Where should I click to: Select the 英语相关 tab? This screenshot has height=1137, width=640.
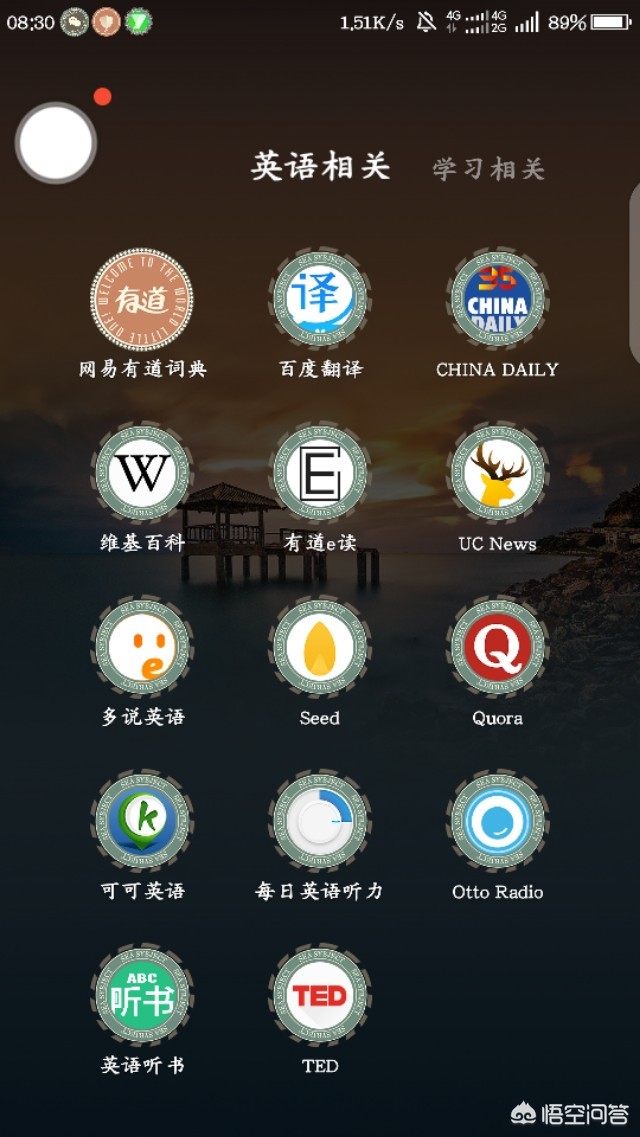pos(320,166)
